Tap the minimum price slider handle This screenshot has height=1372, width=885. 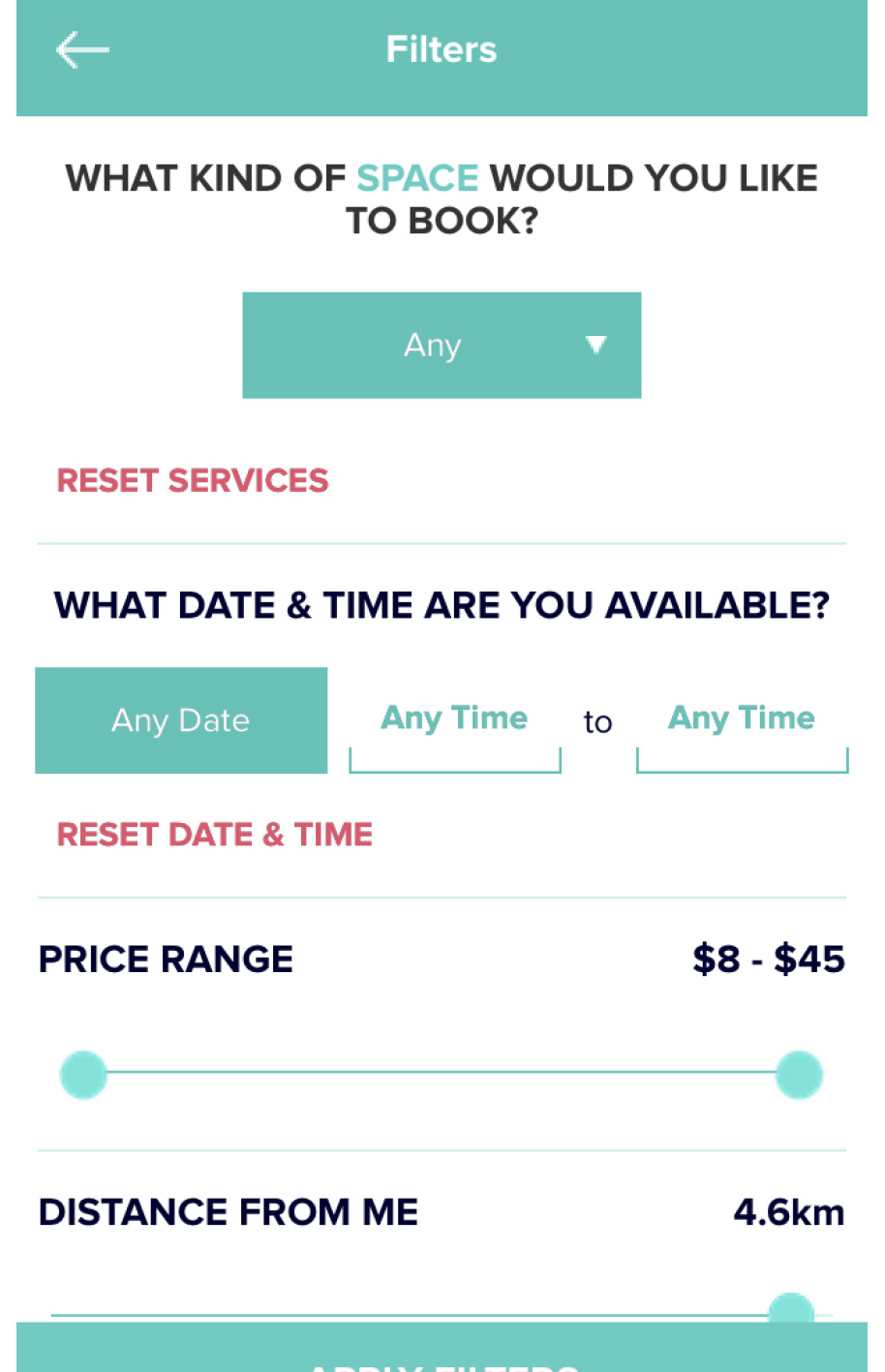click(83, 1075)
